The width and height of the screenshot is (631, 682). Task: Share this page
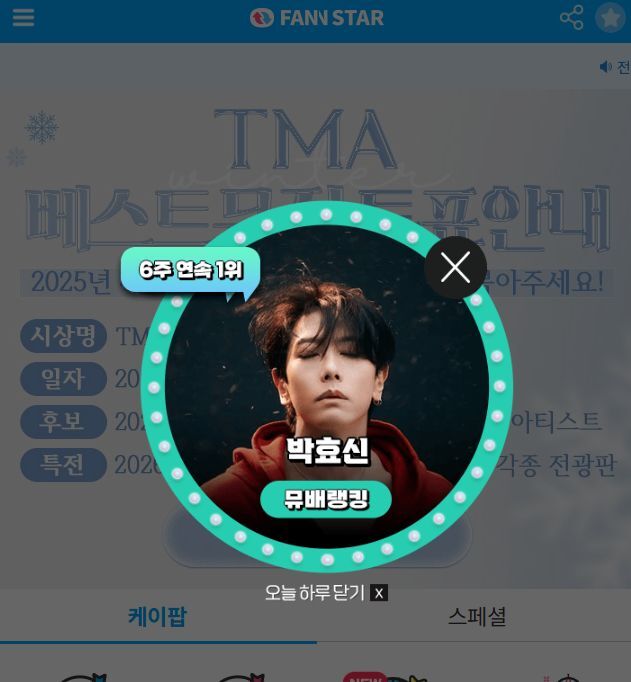point(571,18)
